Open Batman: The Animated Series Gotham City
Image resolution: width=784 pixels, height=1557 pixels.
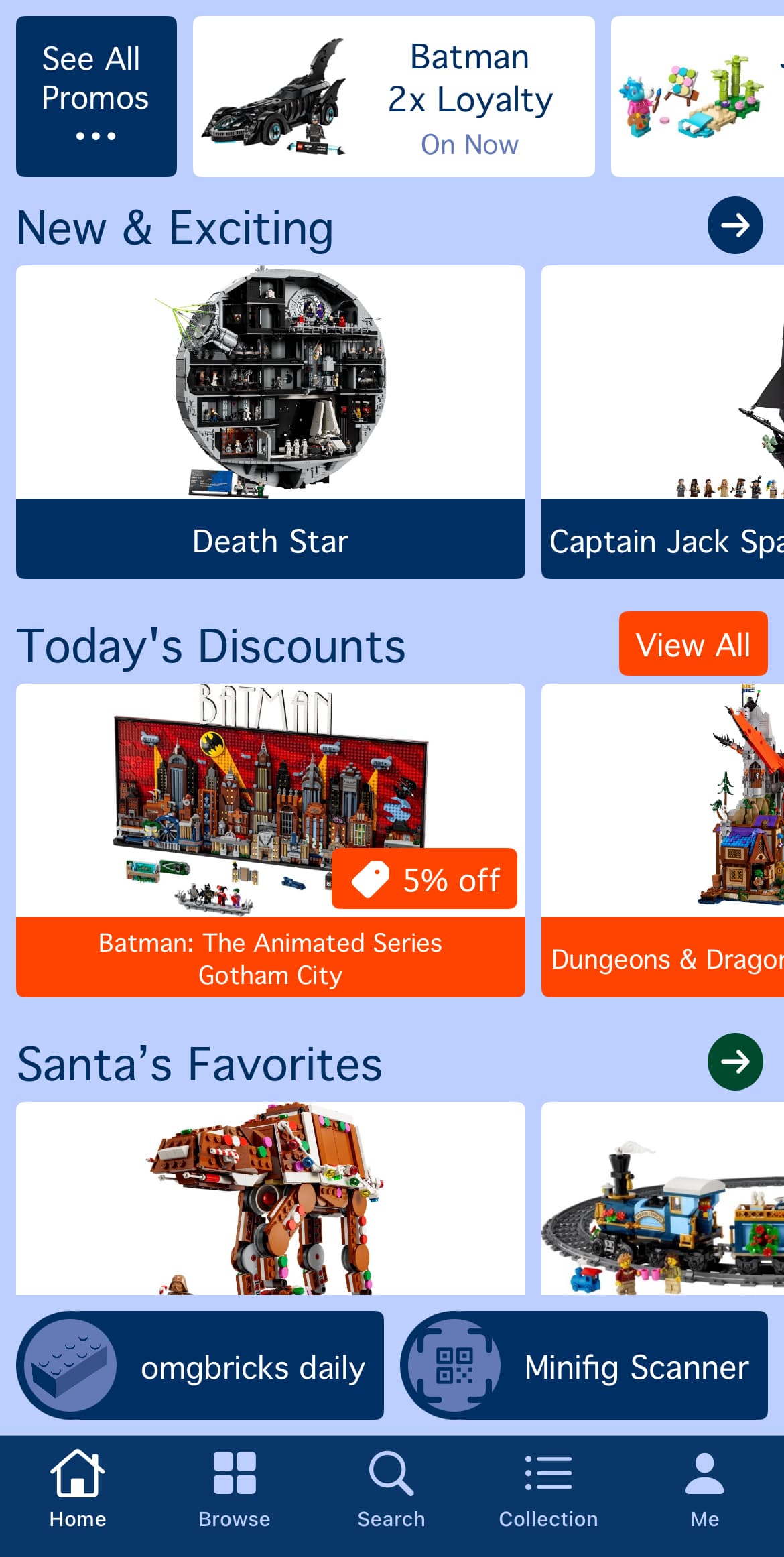tap(270, 840)
